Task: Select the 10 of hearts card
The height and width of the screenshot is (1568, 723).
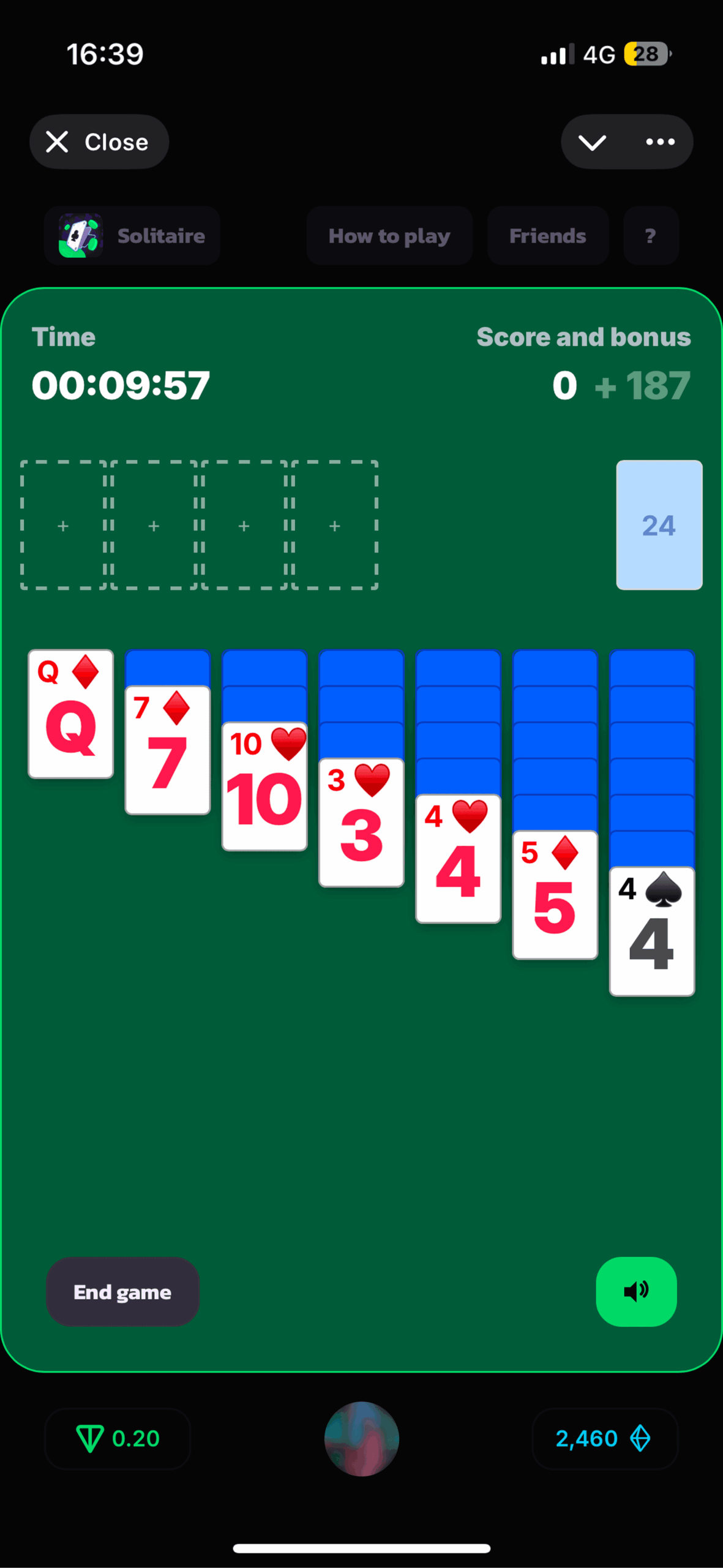Action: 264,787
